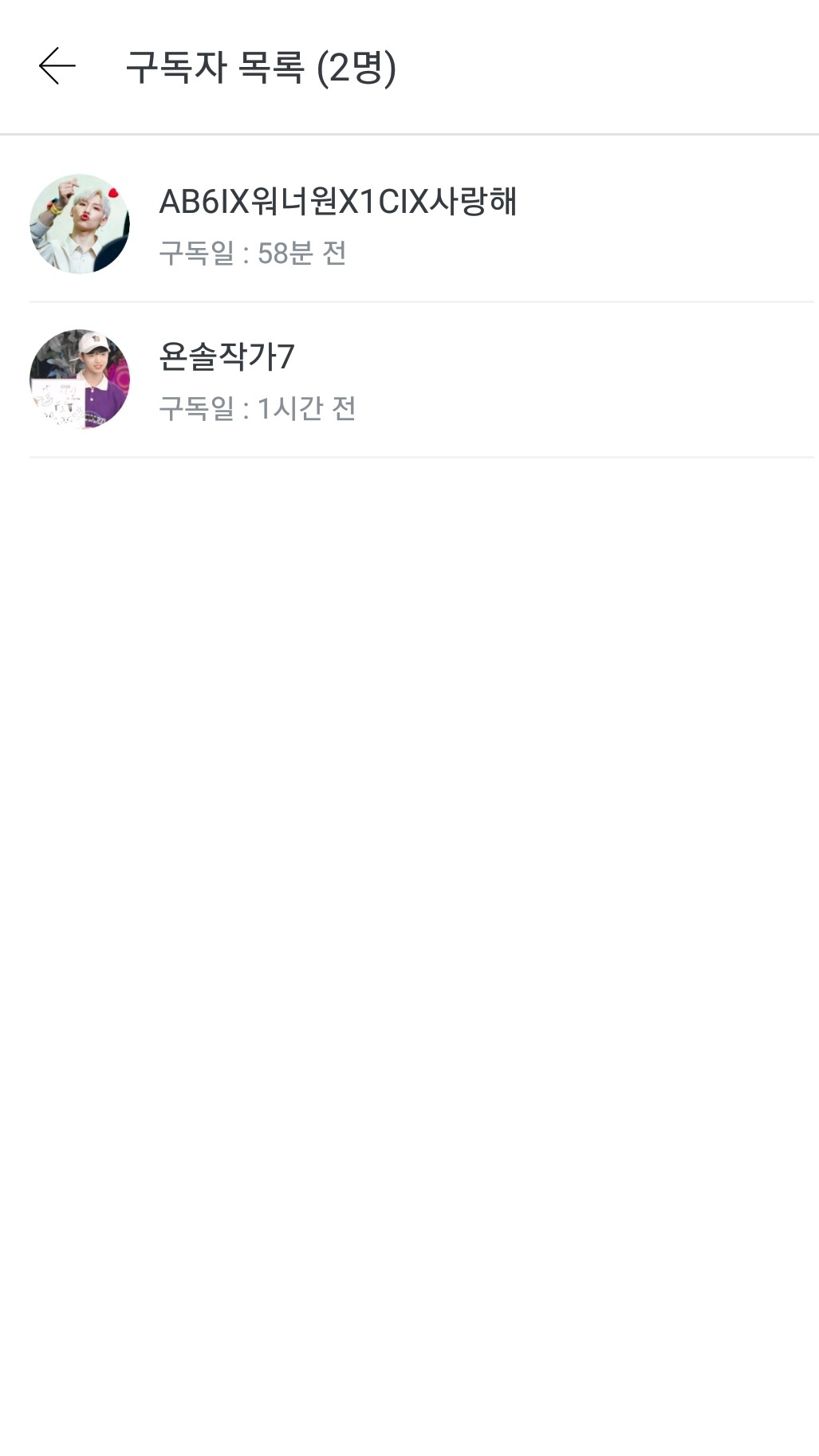819x1456 pixels.
Task: Go back from the subscriber list
Action: coord(57,66)
